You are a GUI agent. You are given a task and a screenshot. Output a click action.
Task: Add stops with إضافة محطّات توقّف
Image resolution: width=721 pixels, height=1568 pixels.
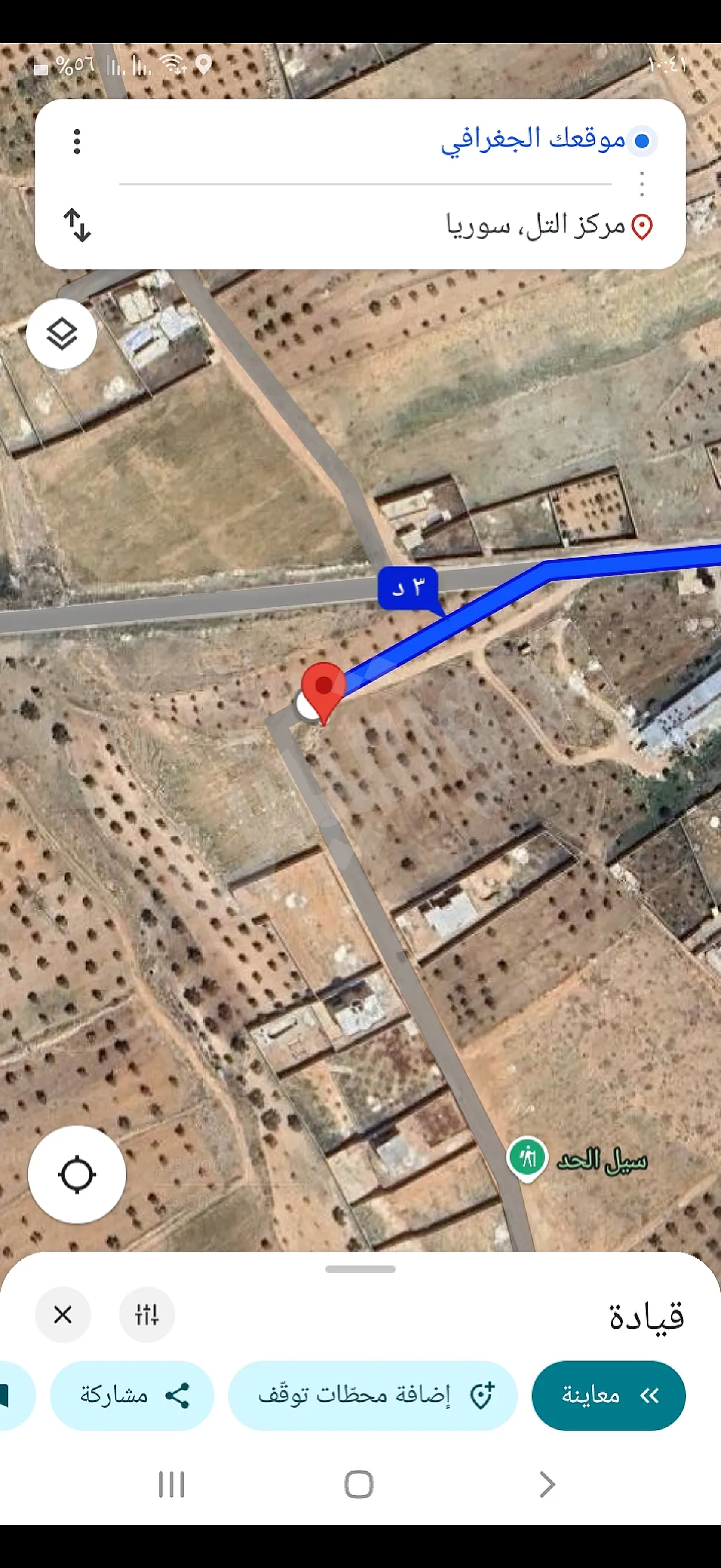tap(372, 1395)
